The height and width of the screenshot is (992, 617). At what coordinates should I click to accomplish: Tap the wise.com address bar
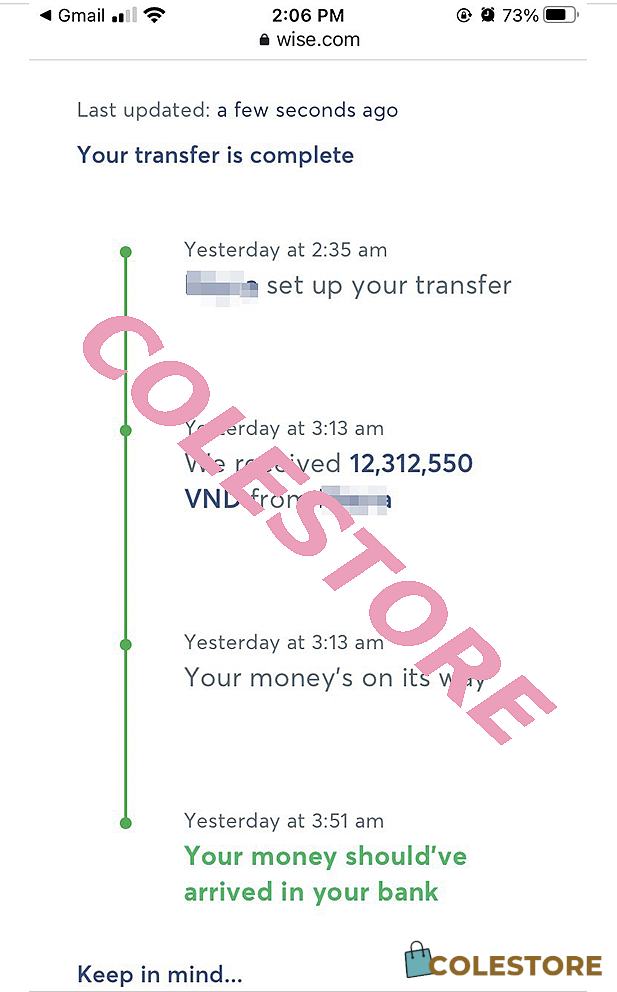point(309,40)
